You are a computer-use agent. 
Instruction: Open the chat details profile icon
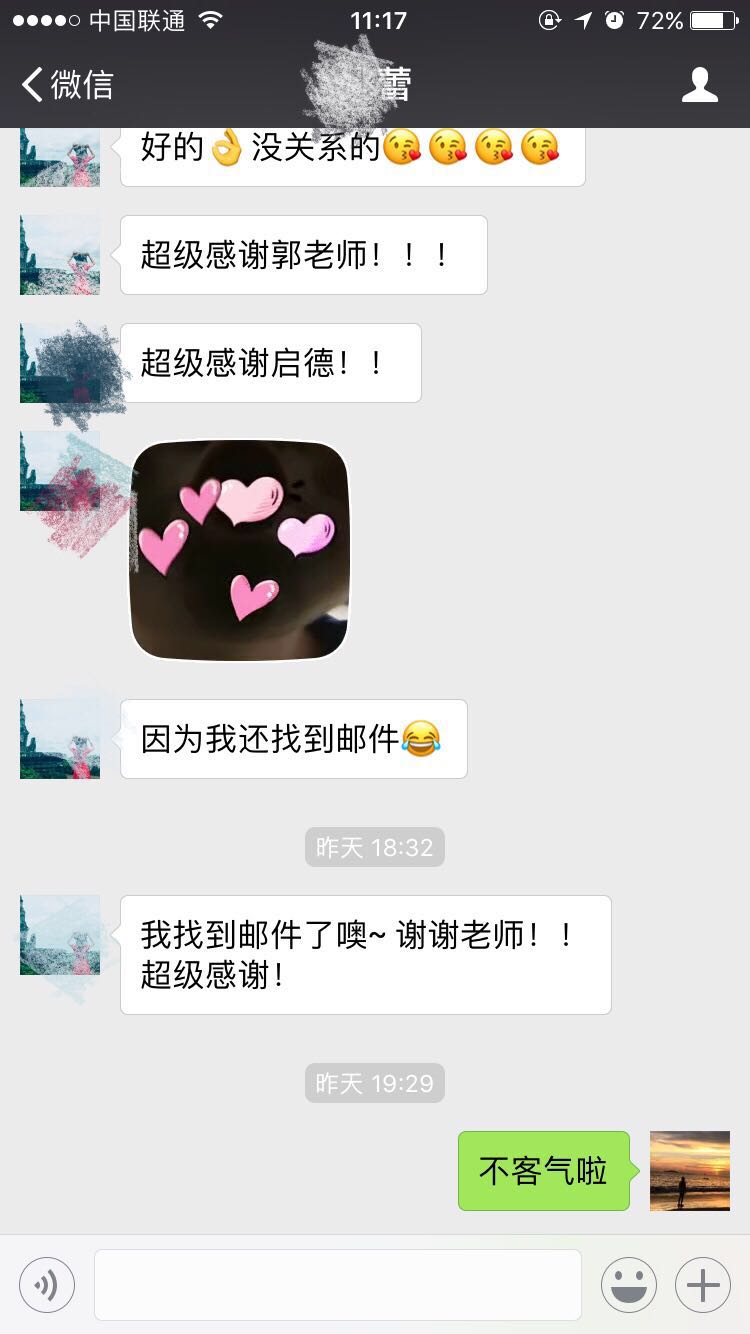(699, 85)
